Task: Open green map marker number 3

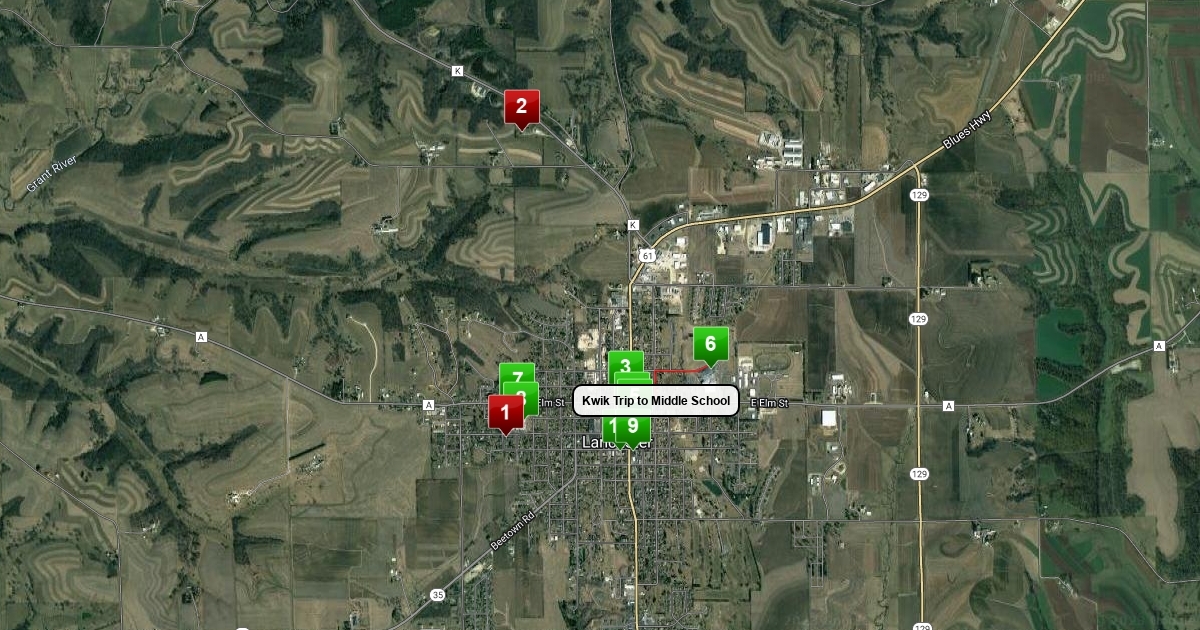Action: 625,366
